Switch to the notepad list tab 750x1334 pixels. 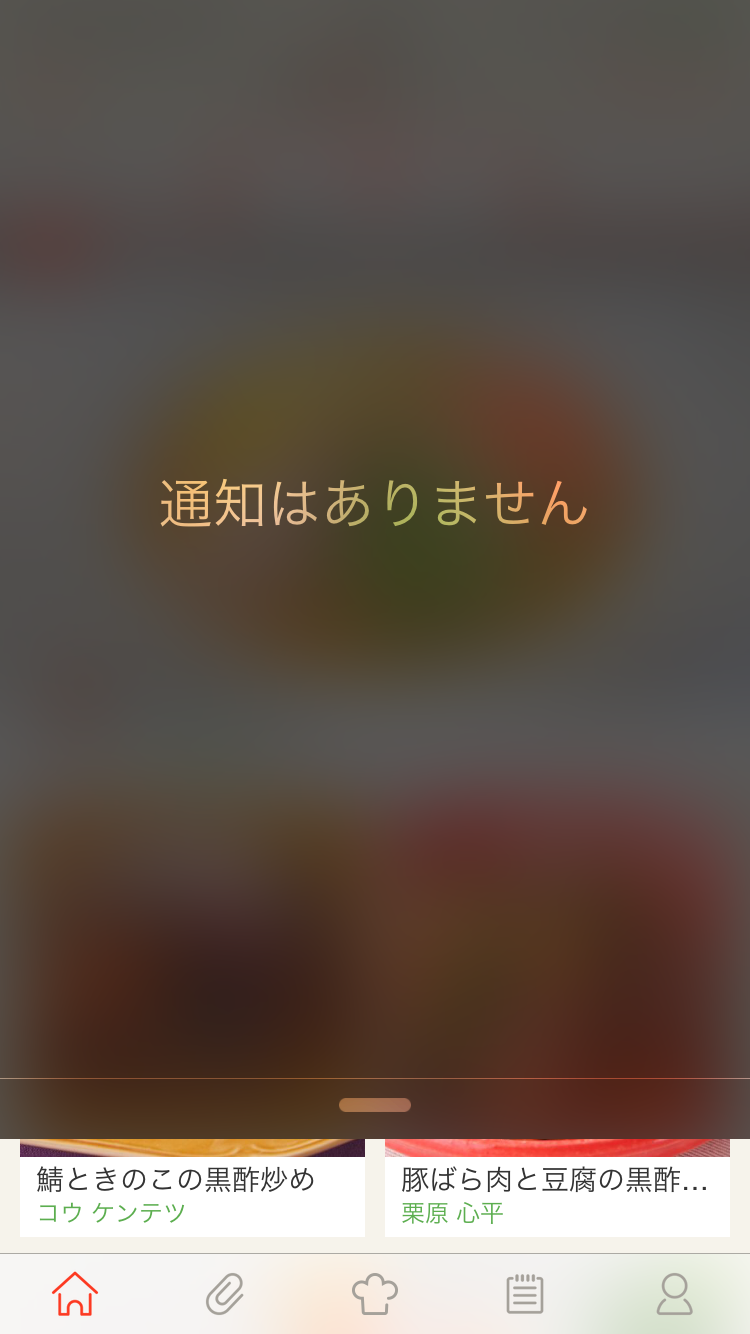525,1293
